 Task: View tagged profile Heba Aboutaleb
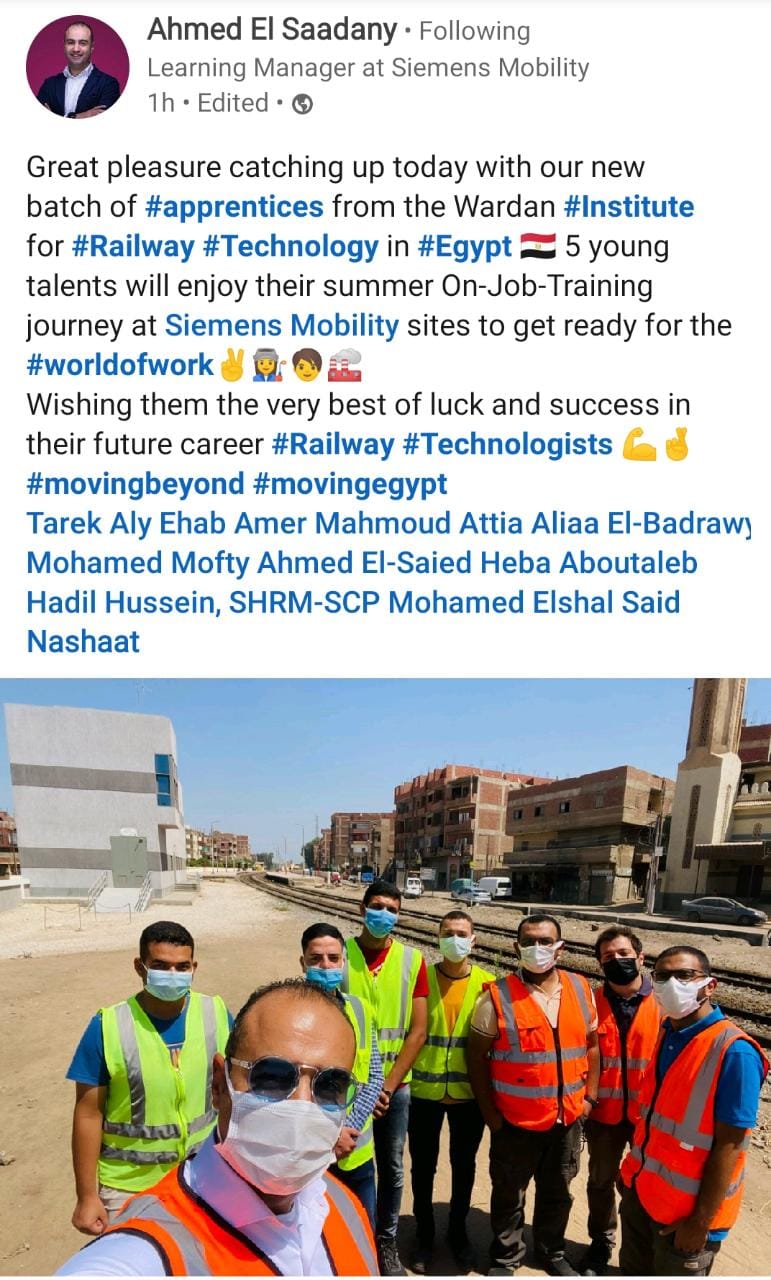coord(588,563)
